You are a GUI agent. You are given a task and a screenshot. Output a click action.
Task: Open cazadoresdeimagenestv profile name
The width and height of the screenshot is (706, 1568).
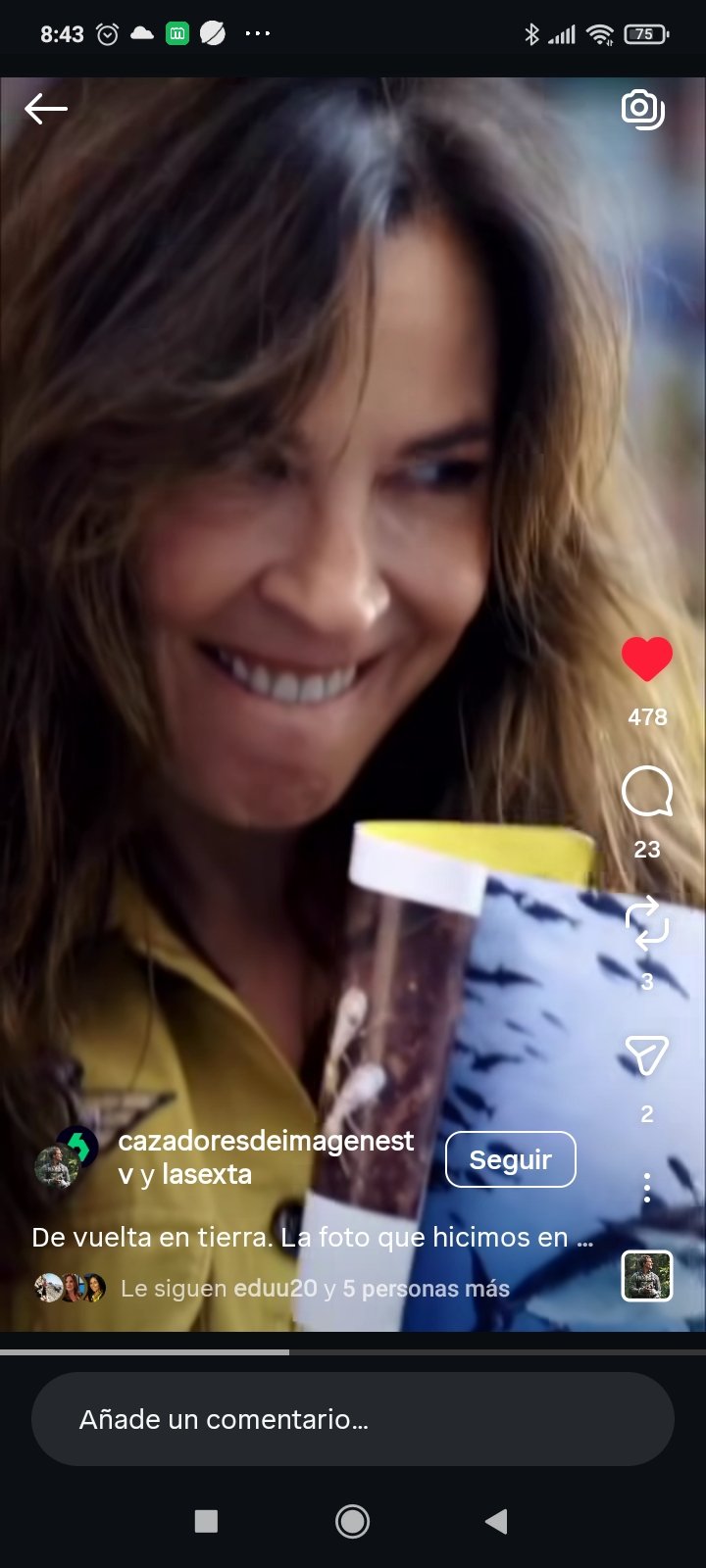pos(265,1142)
